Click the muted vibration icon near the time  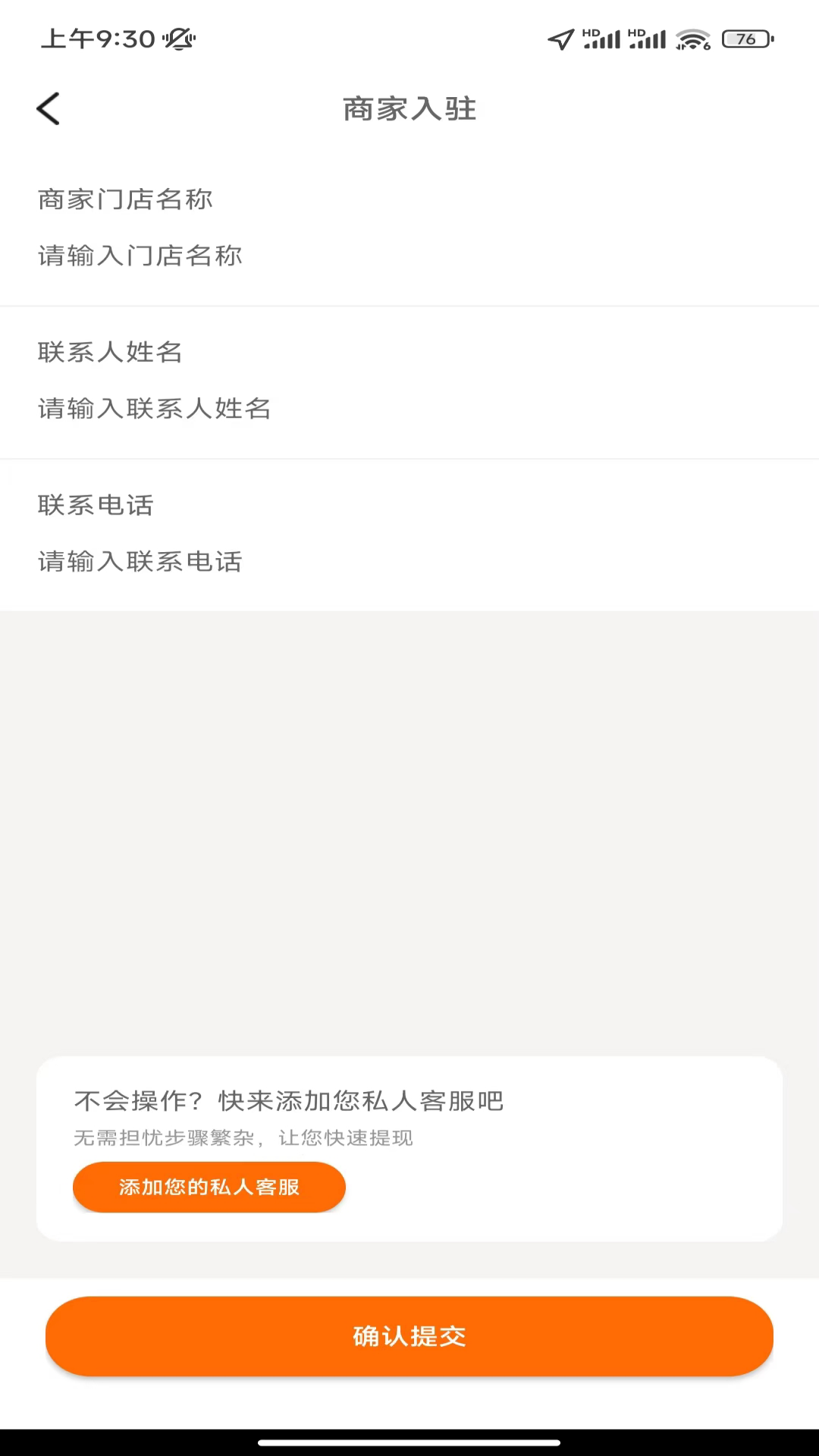pyautogui.click(x=180, y=39)
